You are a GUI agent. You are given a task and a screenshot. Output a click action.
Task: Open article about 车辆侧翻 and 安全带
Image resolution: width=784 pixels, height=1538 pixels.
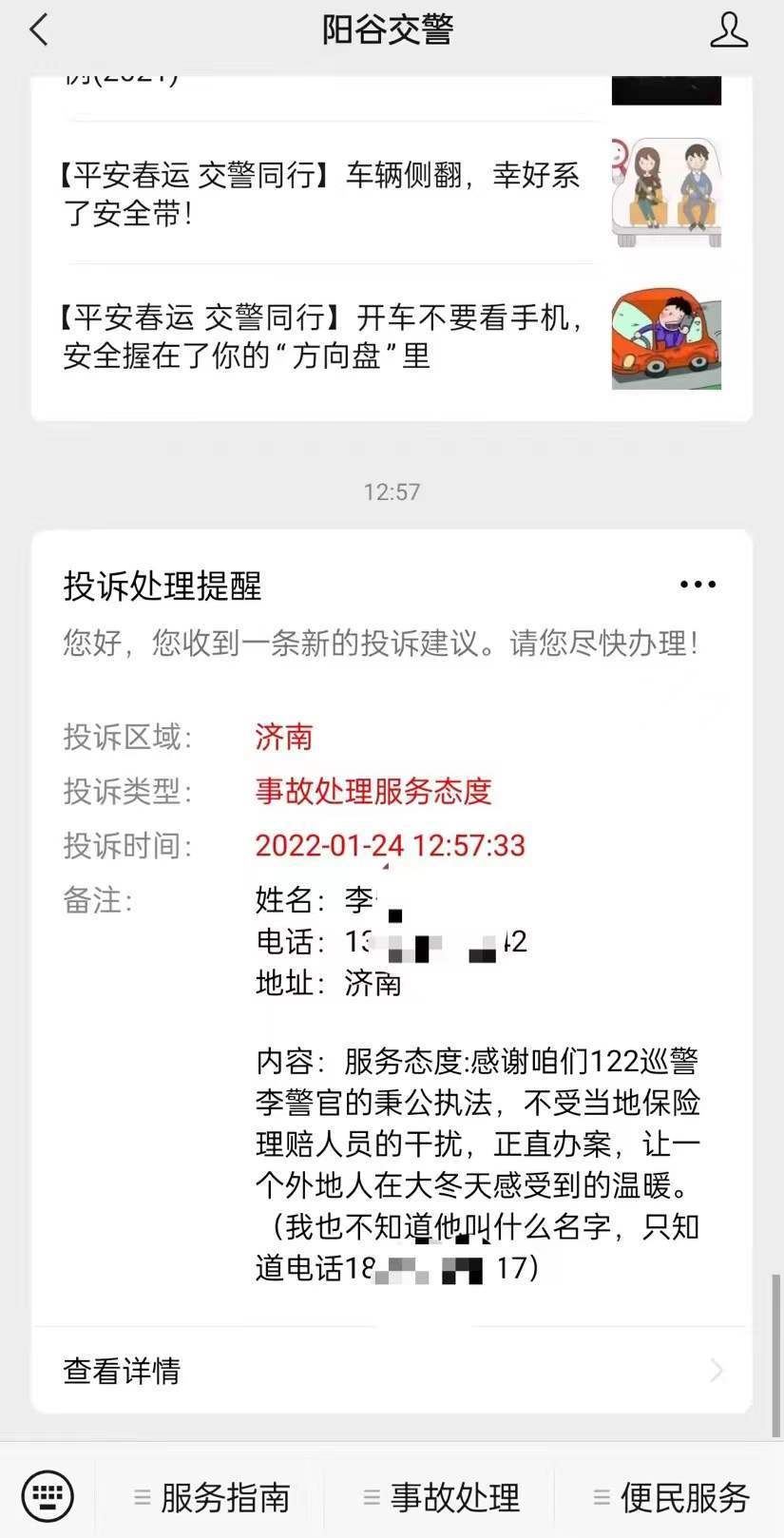click(323, 194)
